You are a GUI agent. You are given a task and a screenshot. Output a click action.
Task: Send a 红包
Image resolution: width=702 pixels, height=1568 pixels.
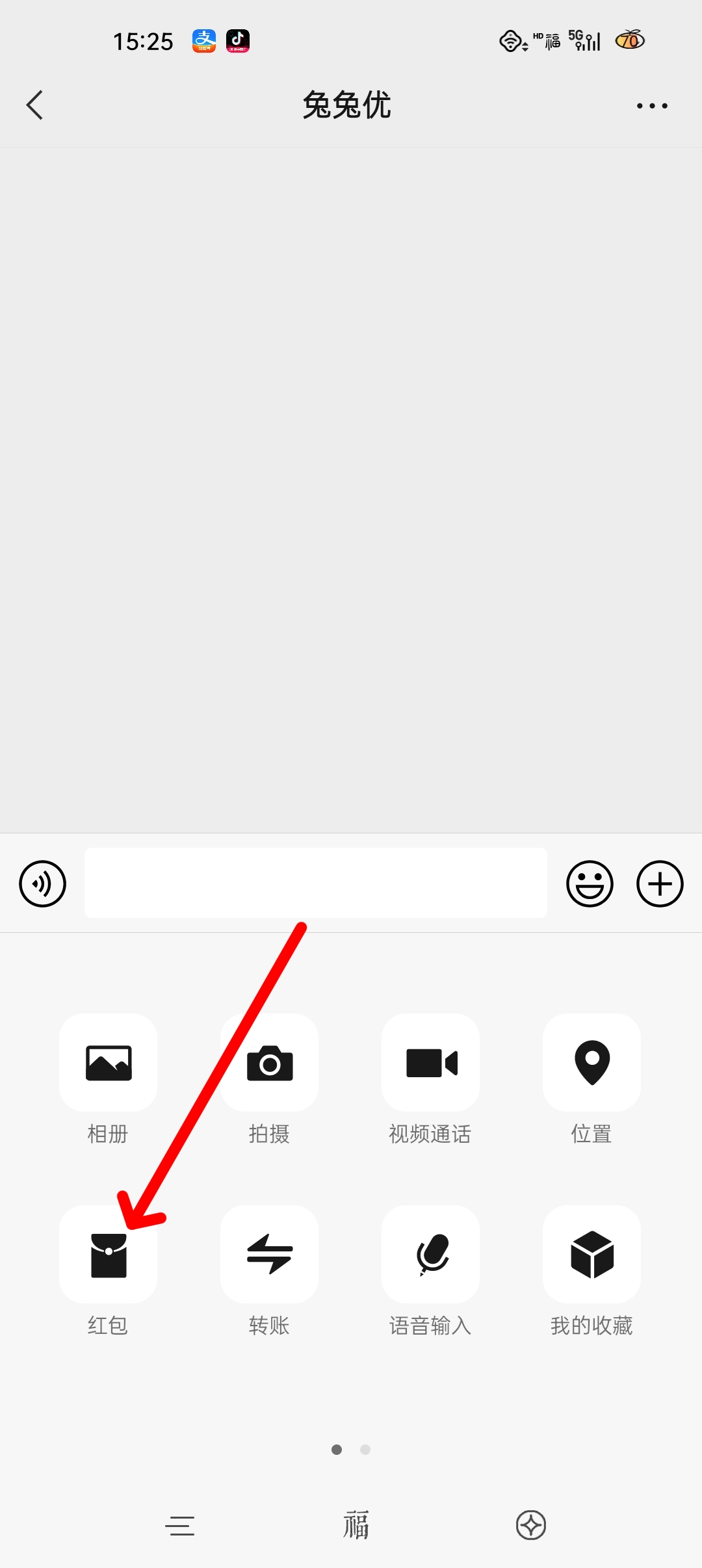tap(108, 1255)
